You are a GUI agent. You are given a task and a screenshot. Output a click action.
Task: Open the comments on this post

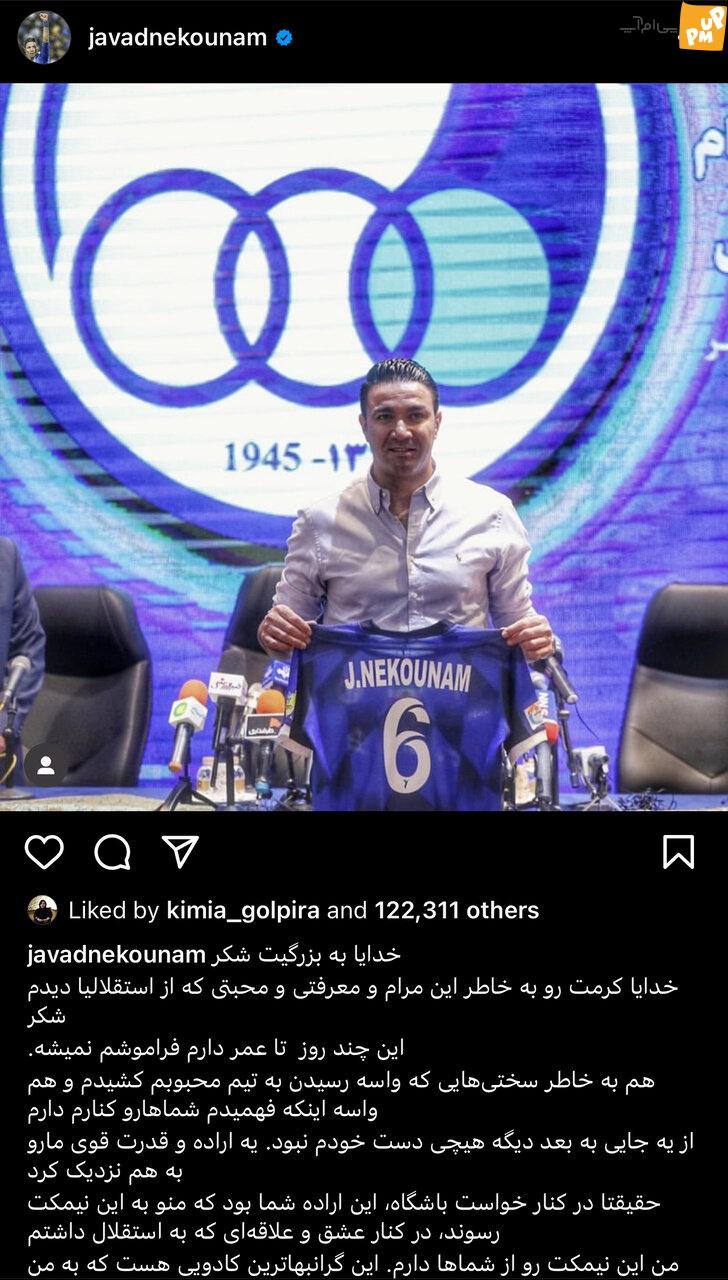(x=112, y=851)
